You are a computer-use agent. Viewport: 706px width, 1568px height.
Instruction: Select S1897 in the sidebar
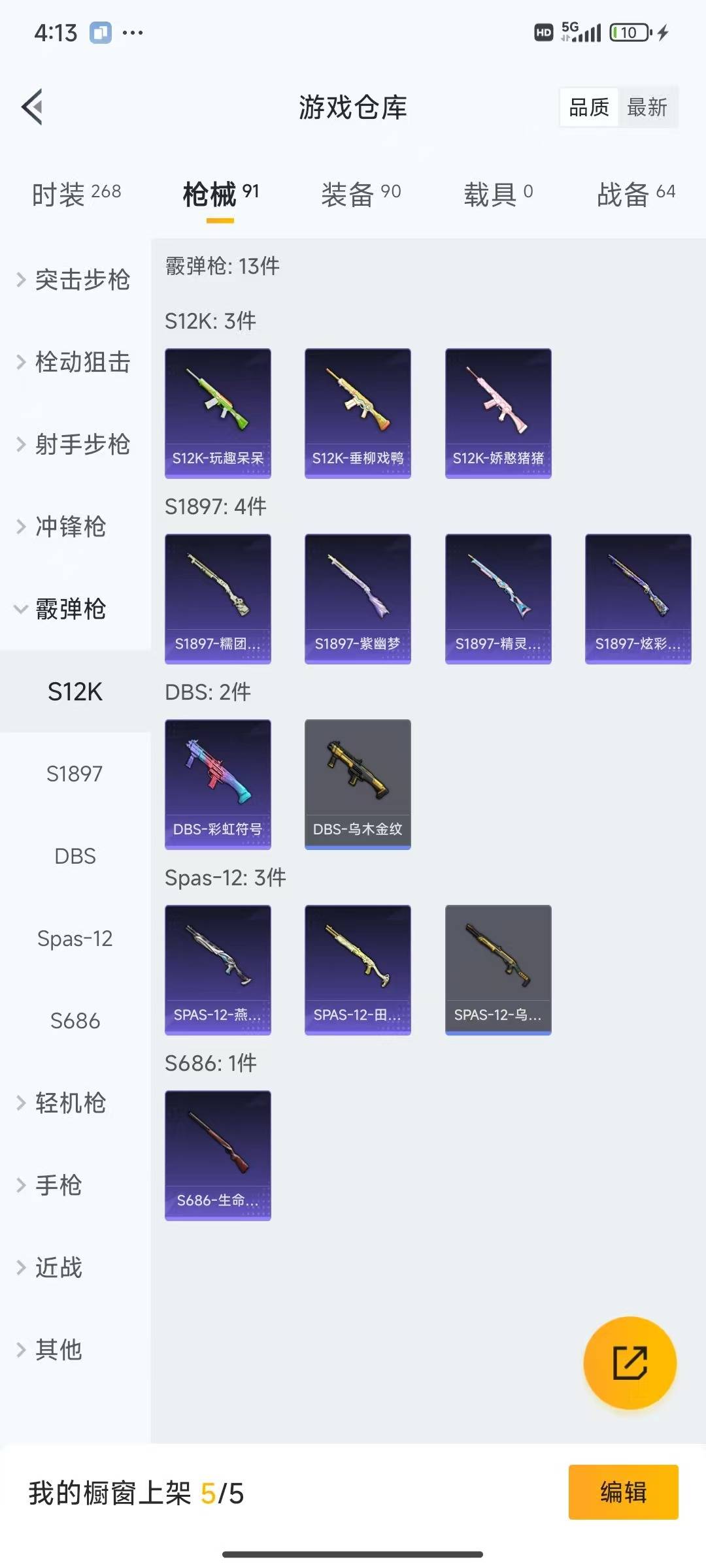[75, 774]
